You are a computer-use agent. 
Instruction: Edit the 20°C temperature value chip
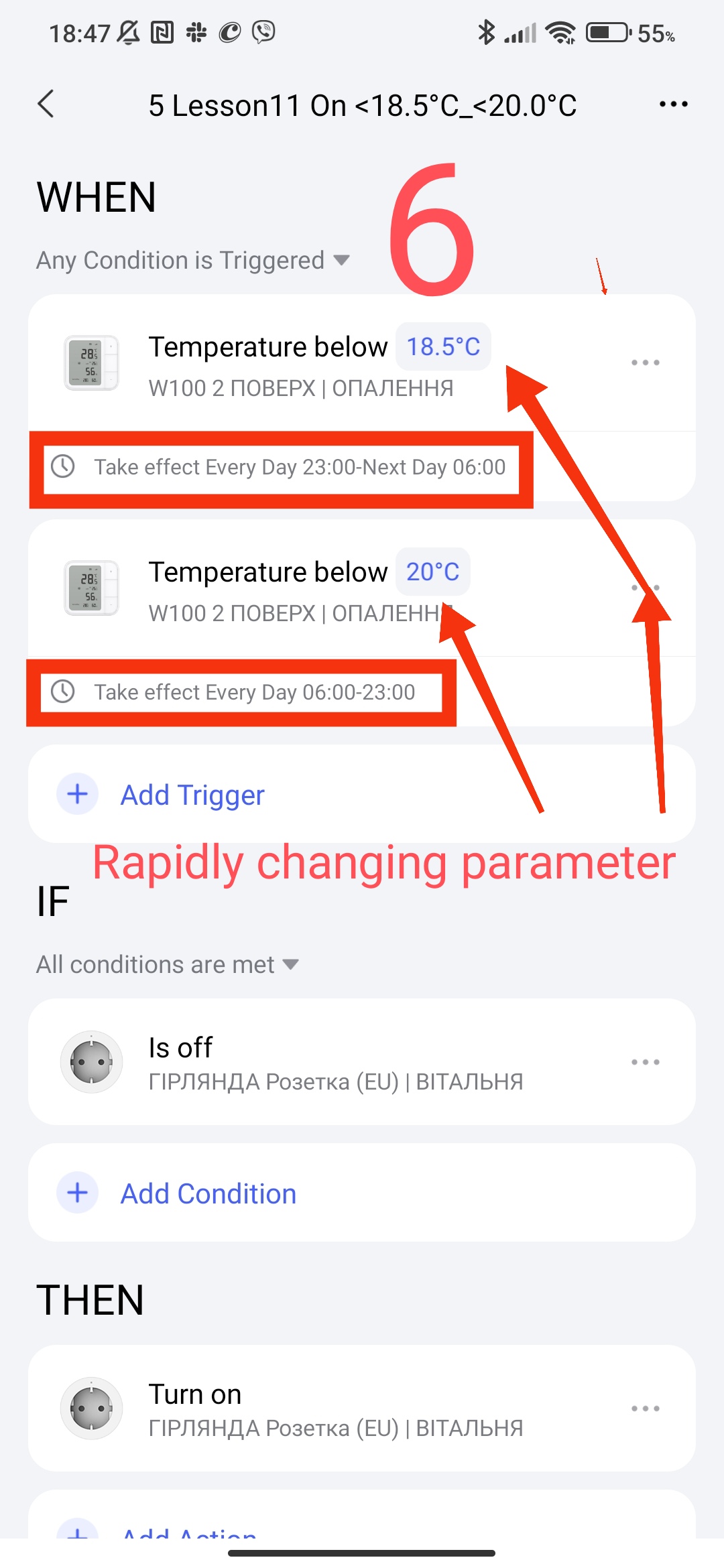[432, 572]
